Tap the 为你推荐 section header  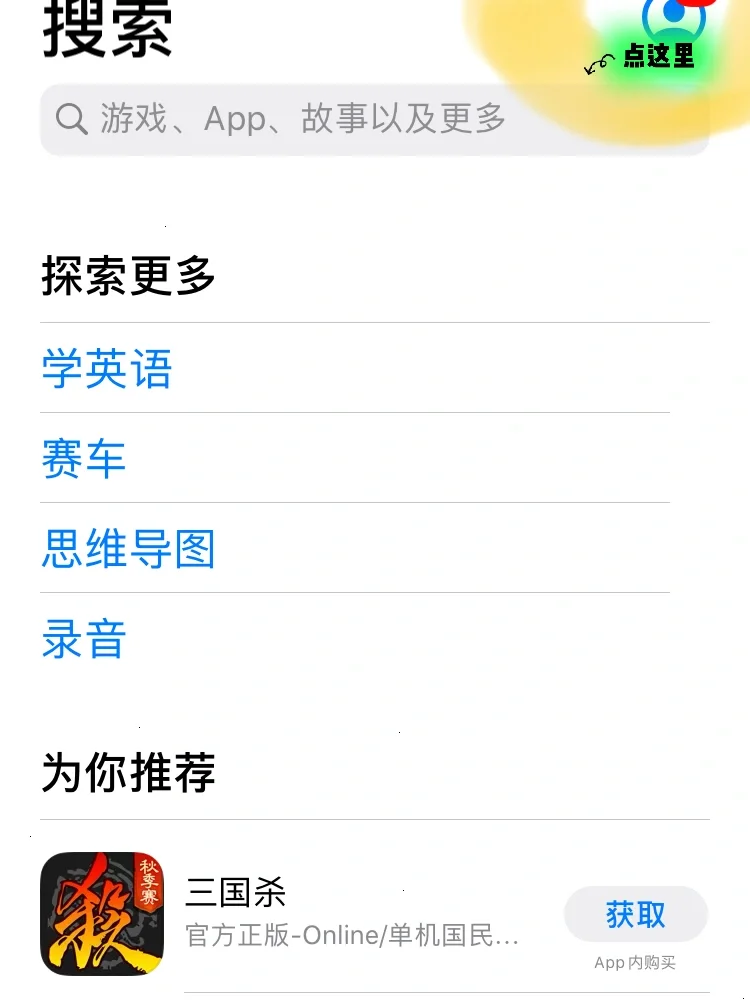tap(128, 772)
